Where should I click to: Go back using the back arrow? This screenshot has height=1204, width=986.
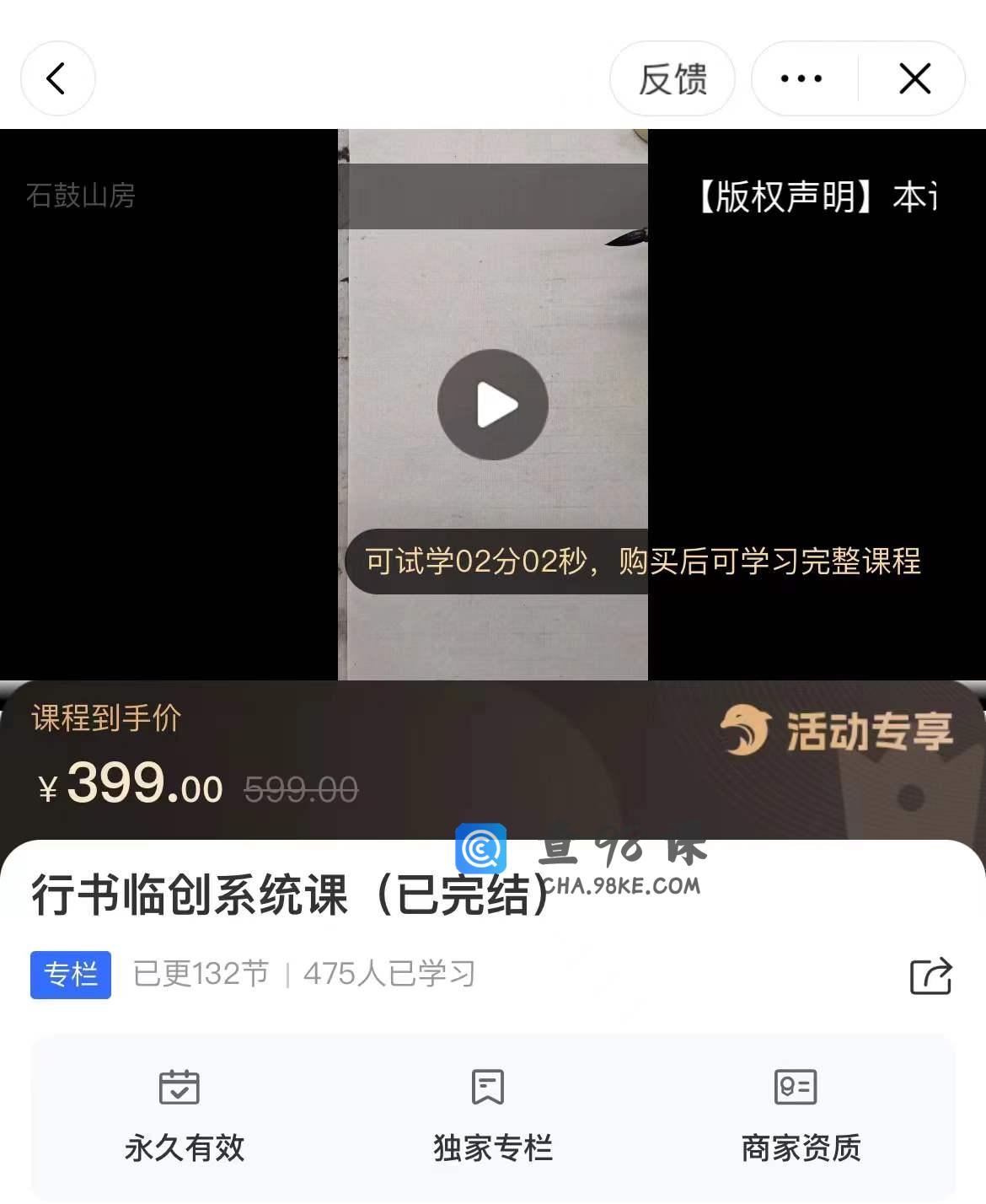click(x=56, y=79)
